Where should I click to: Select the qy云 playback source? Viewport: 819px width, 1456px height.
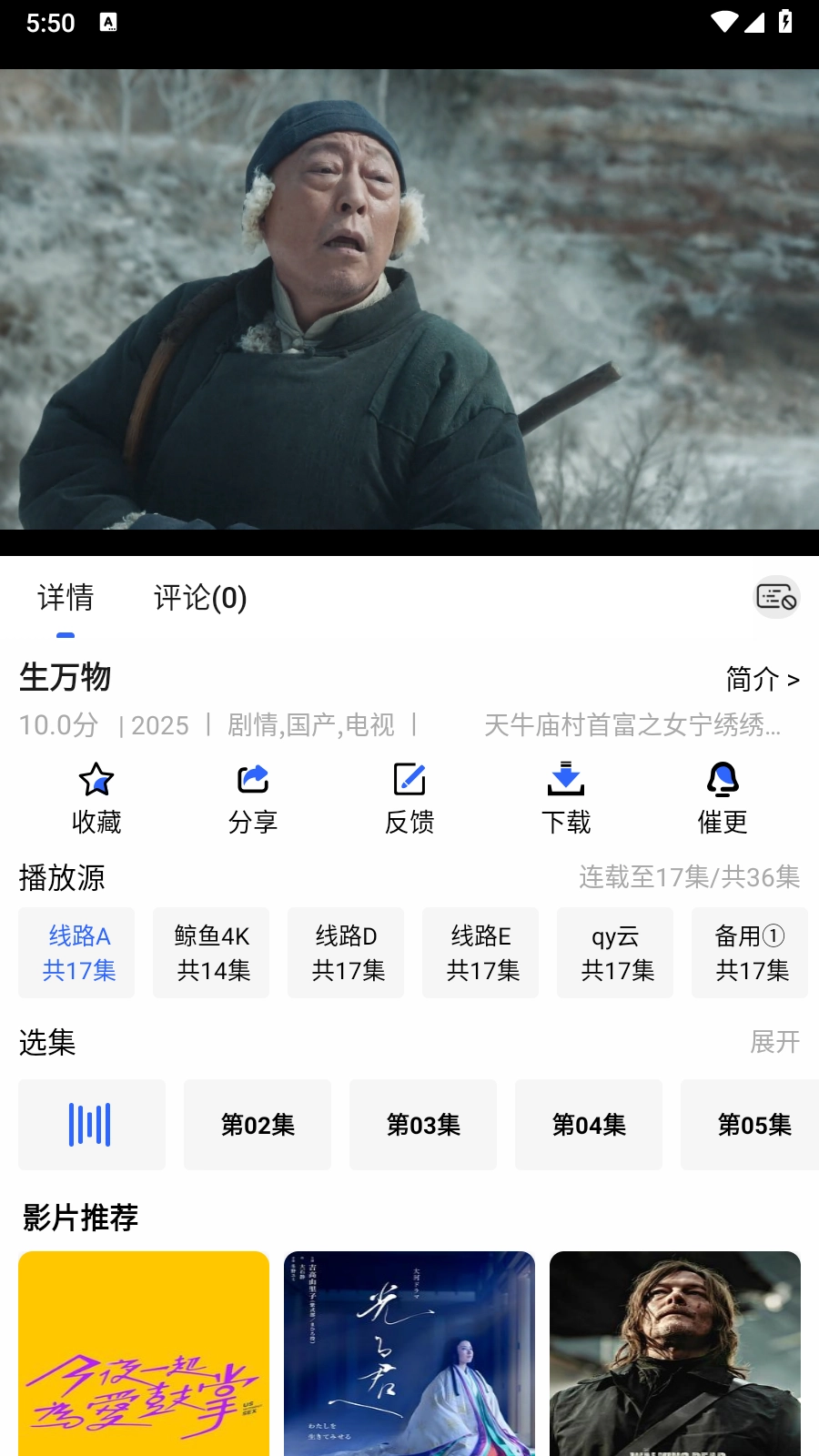coord(615,952)
